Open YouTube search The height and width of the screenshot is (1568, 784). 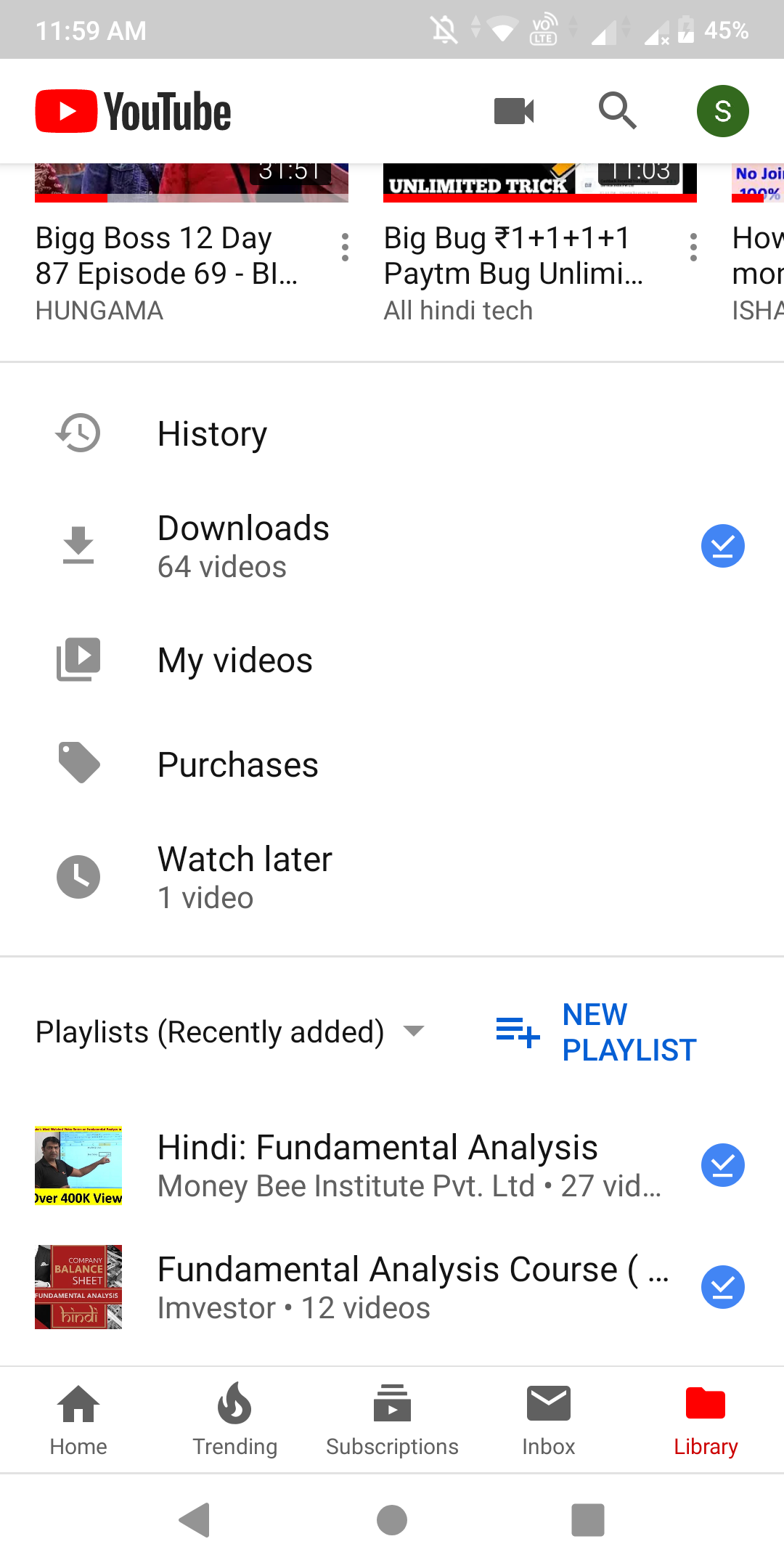(x=617, y=111)
